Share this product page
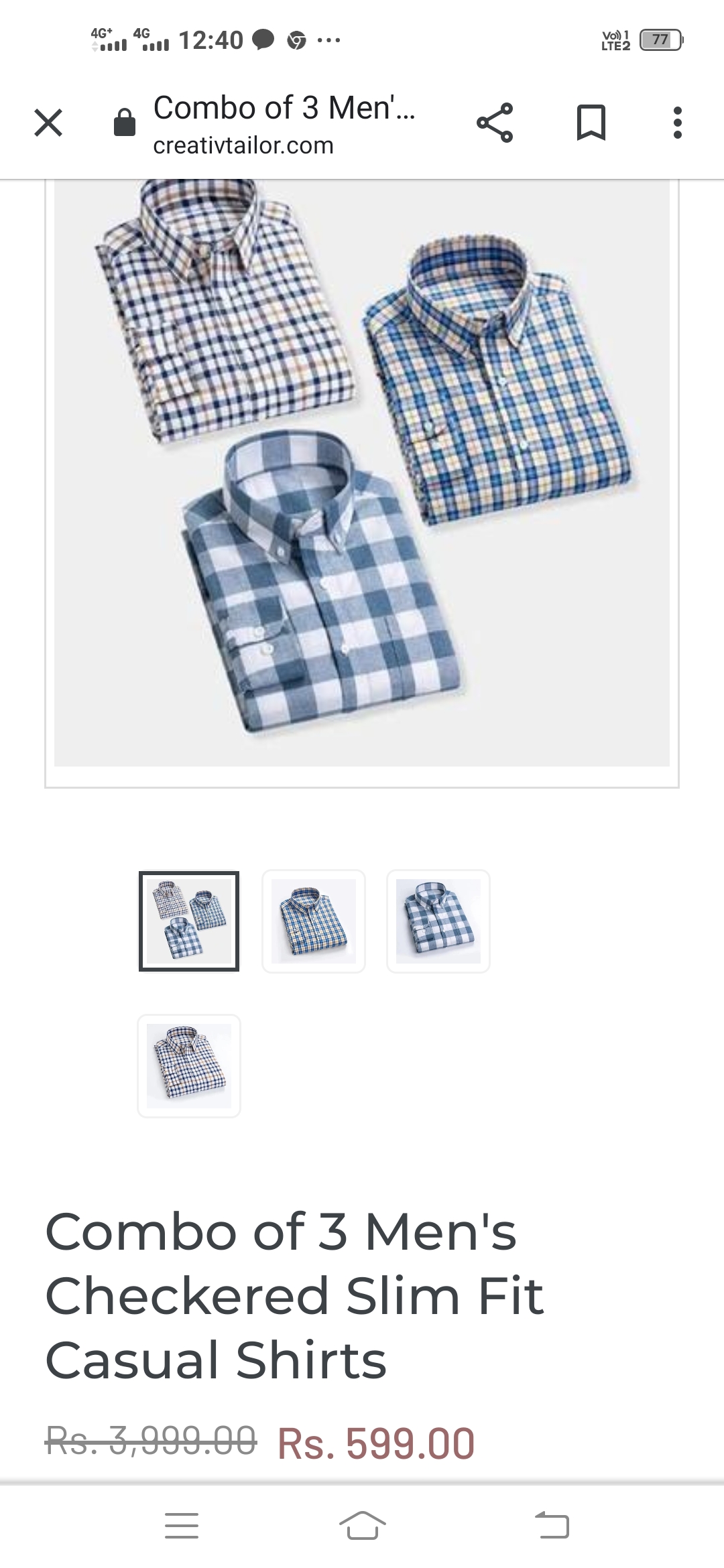 [495, 123]
